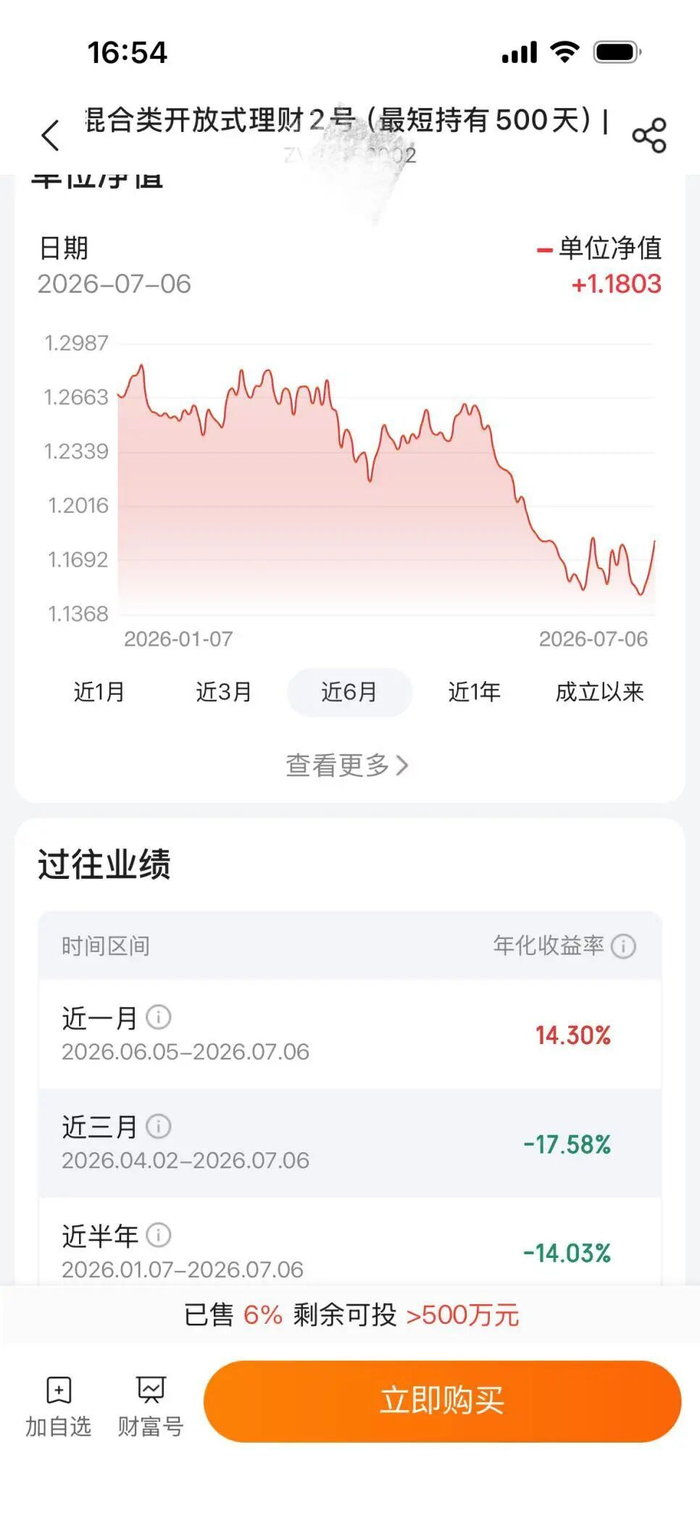Open the info icon next to 近一月
700x1518 pixels.
pyautogui.click(x=158, y=1017)
